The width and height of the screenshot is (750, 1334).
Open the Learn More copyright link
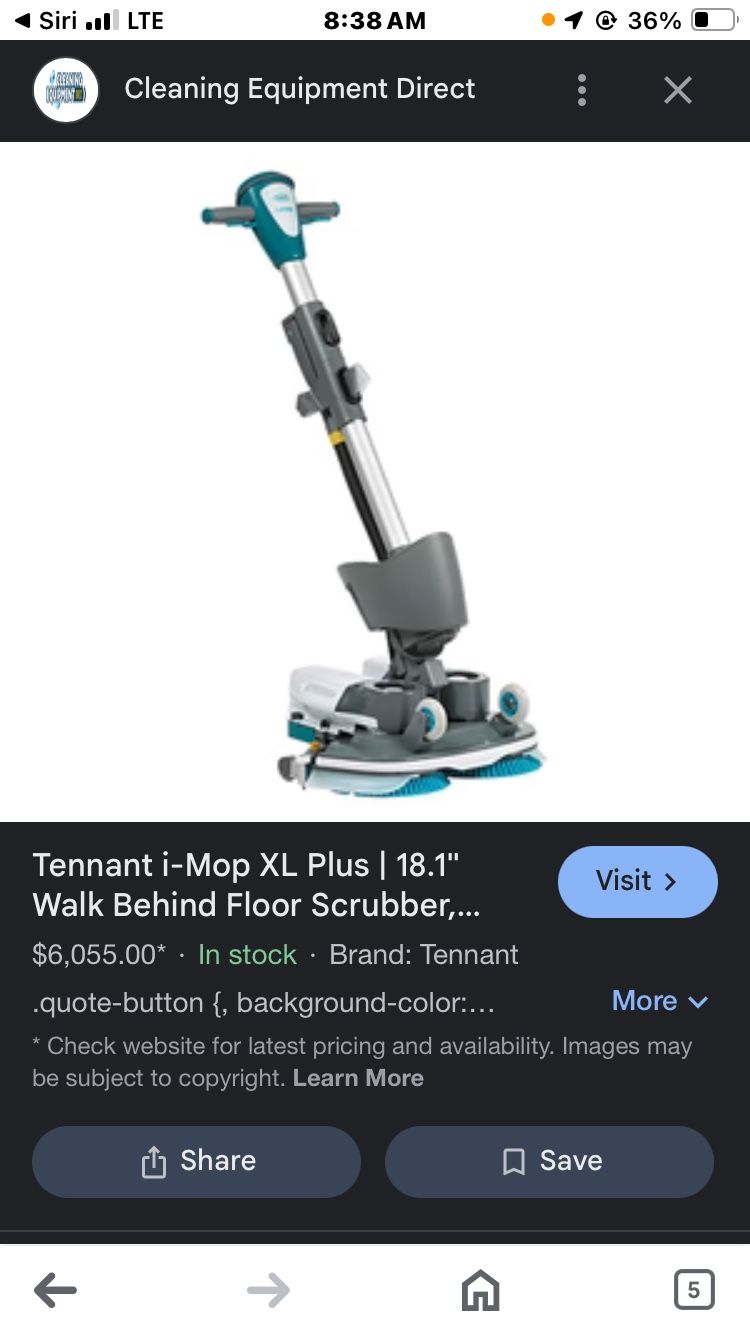tap(358, 1078)
